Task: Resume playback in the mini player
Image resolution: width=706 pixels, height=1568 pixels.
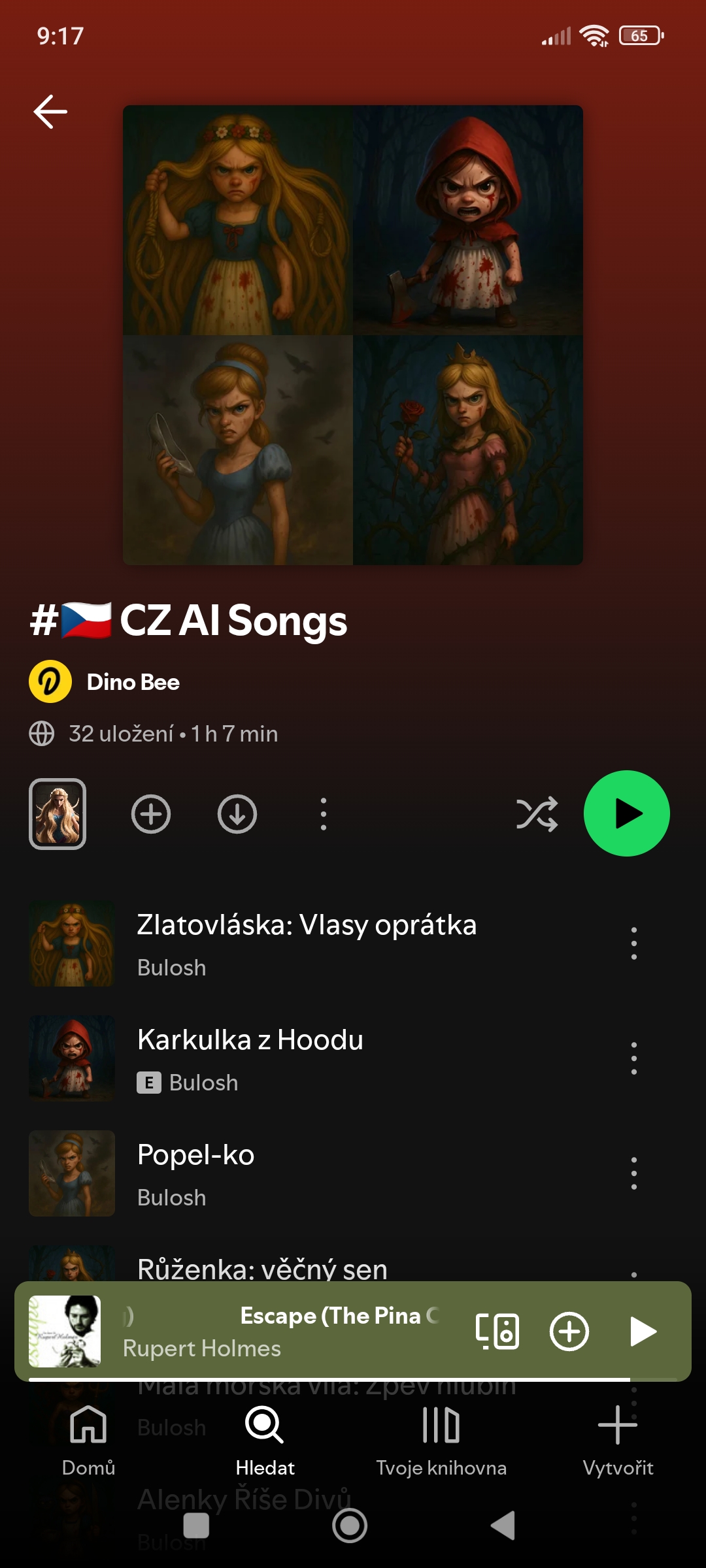Action: click(643, 1331)
